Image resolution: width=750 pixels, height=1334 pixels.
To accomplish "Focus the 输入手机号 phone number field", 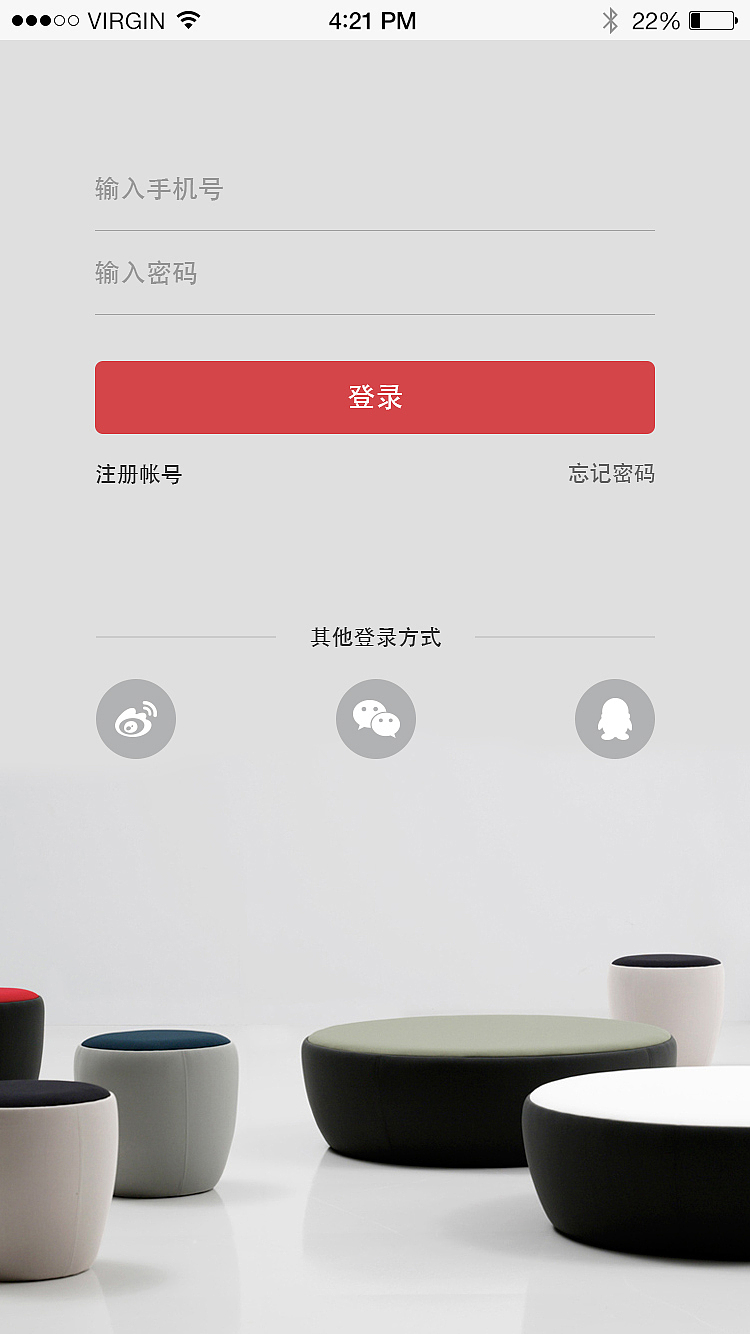I will [375, 190].
